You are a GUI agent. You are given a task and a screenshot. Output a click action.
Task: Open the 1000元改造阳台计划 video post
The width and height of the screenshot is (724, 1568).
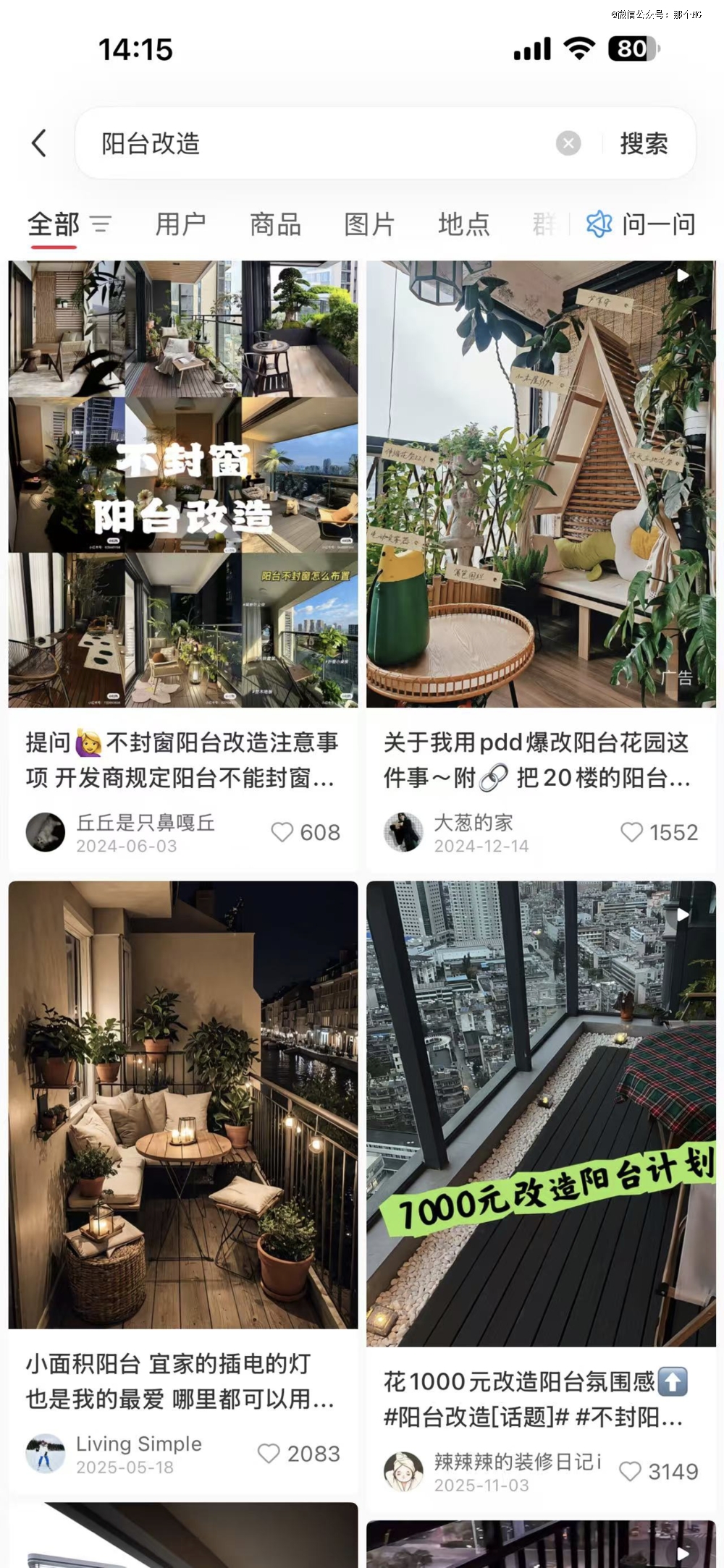click(x=541, y=1113)
